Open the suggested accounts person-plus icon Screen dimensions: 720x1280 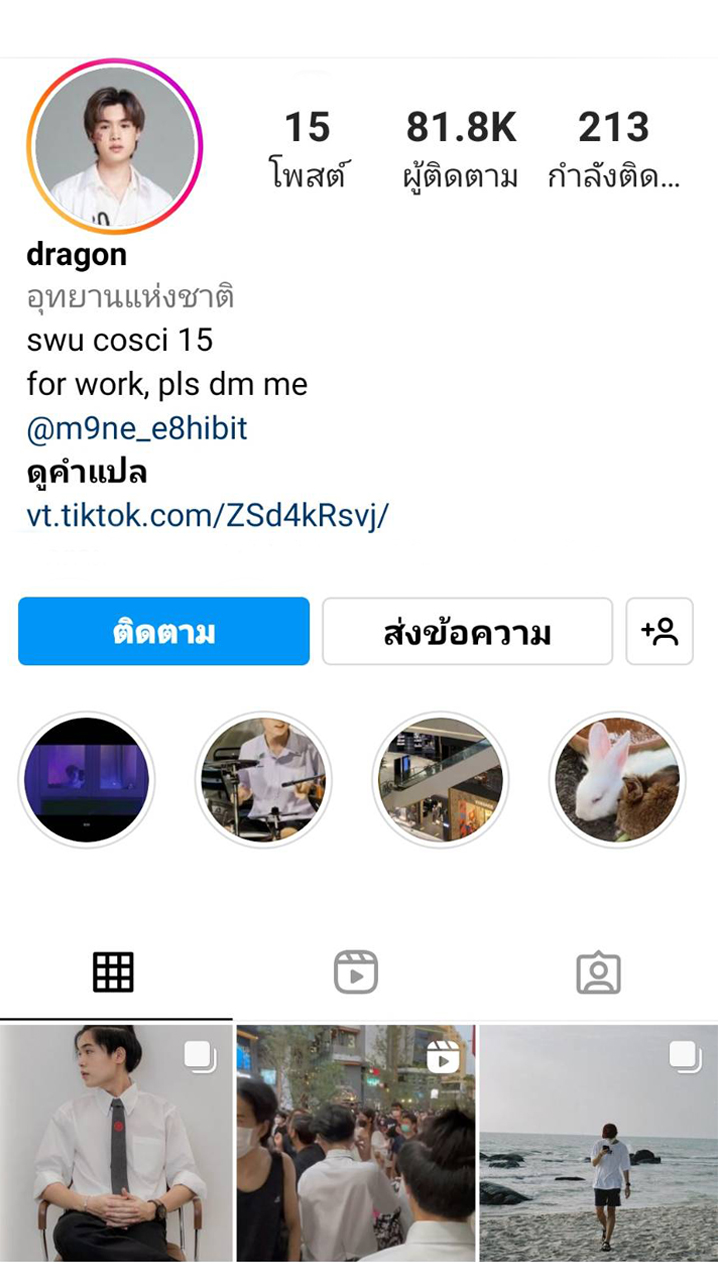[659, 632]
